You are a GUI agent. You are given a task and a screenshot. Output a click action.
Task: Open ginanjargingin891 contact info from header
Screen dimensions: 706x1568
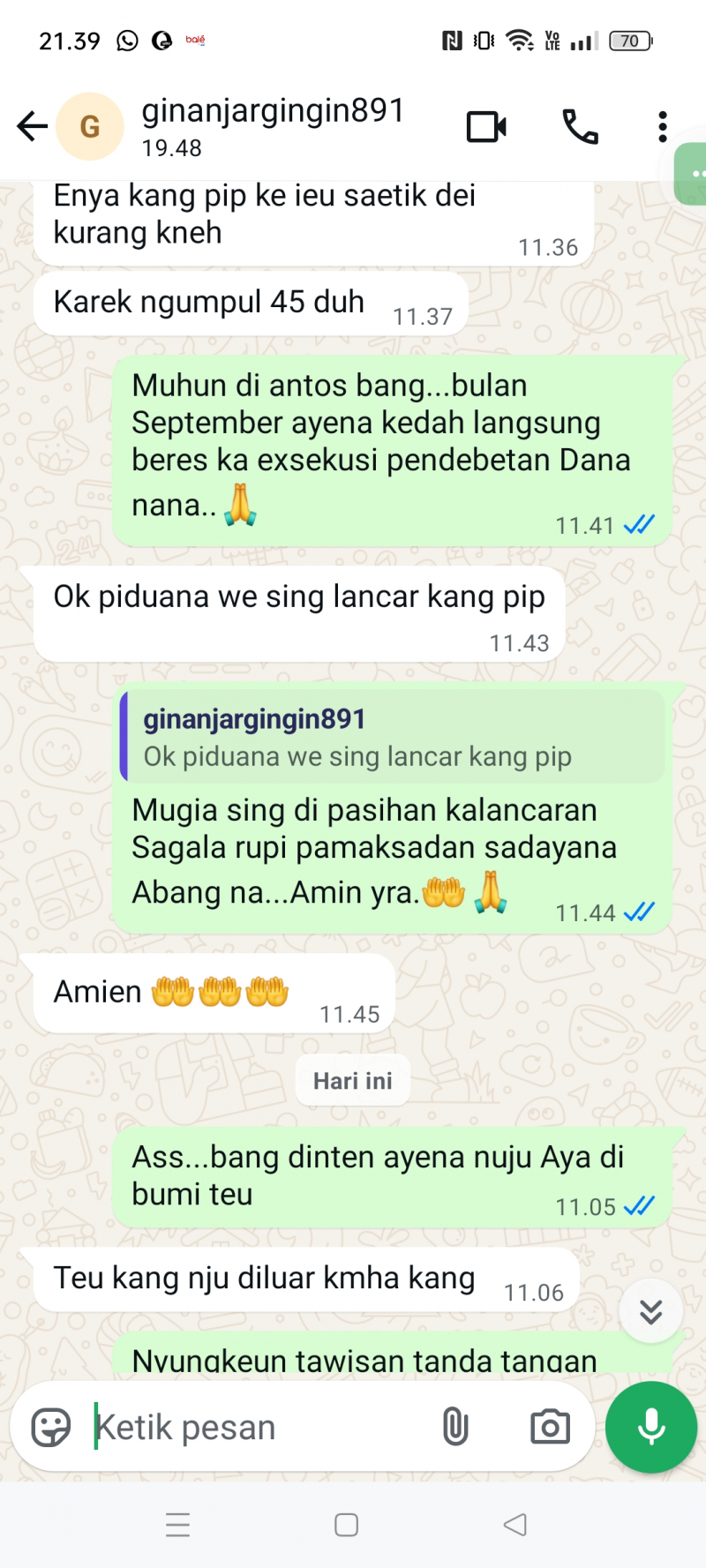[x=272, y=126]
